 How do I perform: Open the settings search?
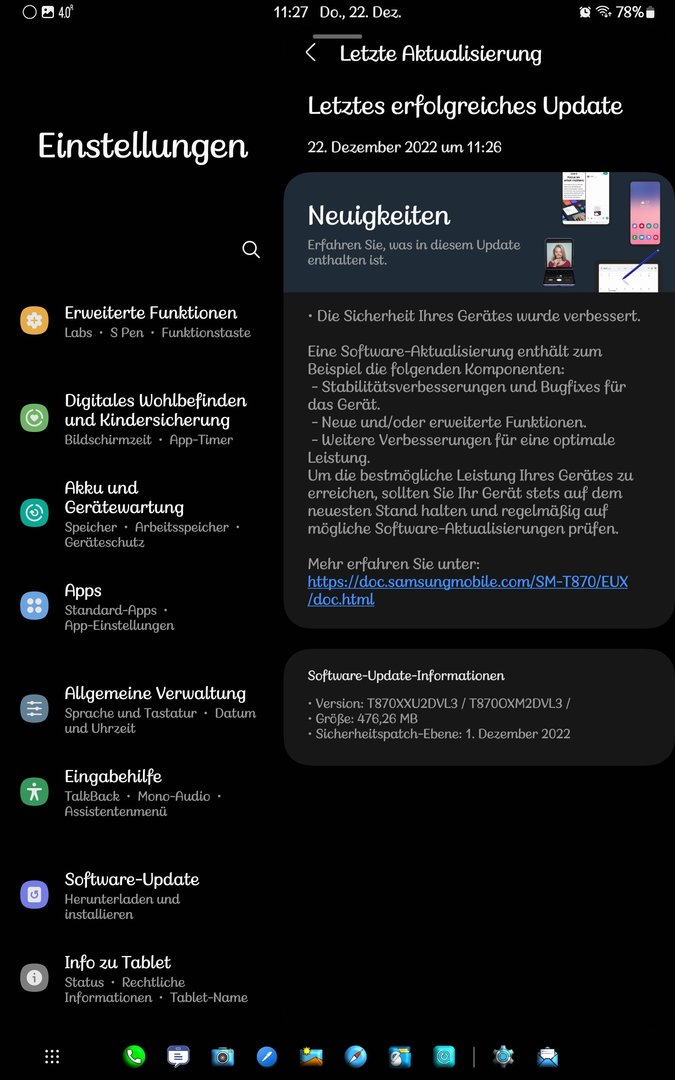point(251,250)
